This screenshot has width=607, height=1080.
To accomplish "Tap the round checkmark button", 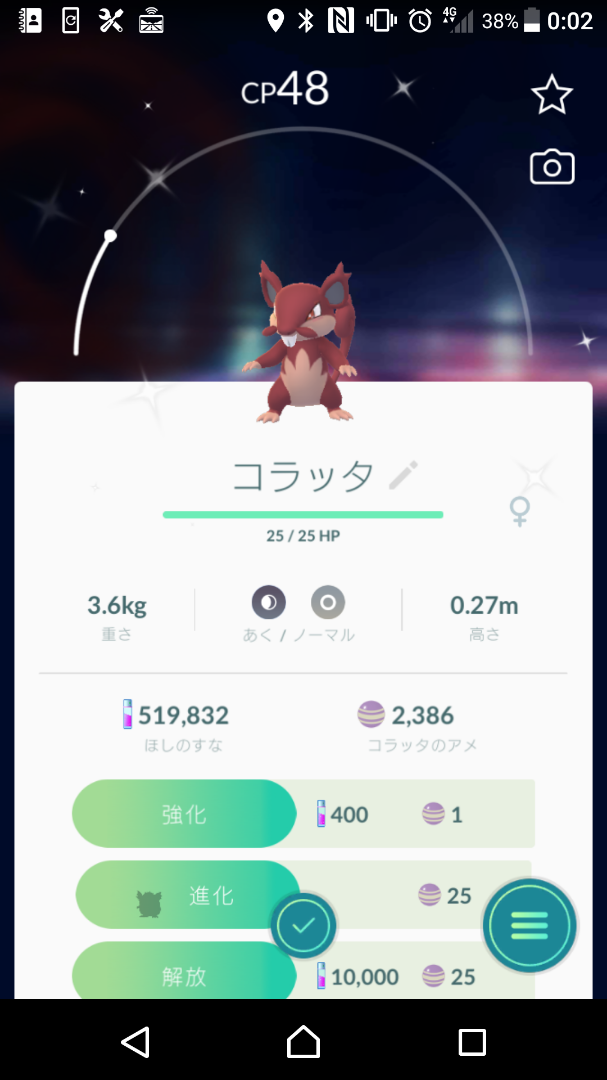I will 304,926.
